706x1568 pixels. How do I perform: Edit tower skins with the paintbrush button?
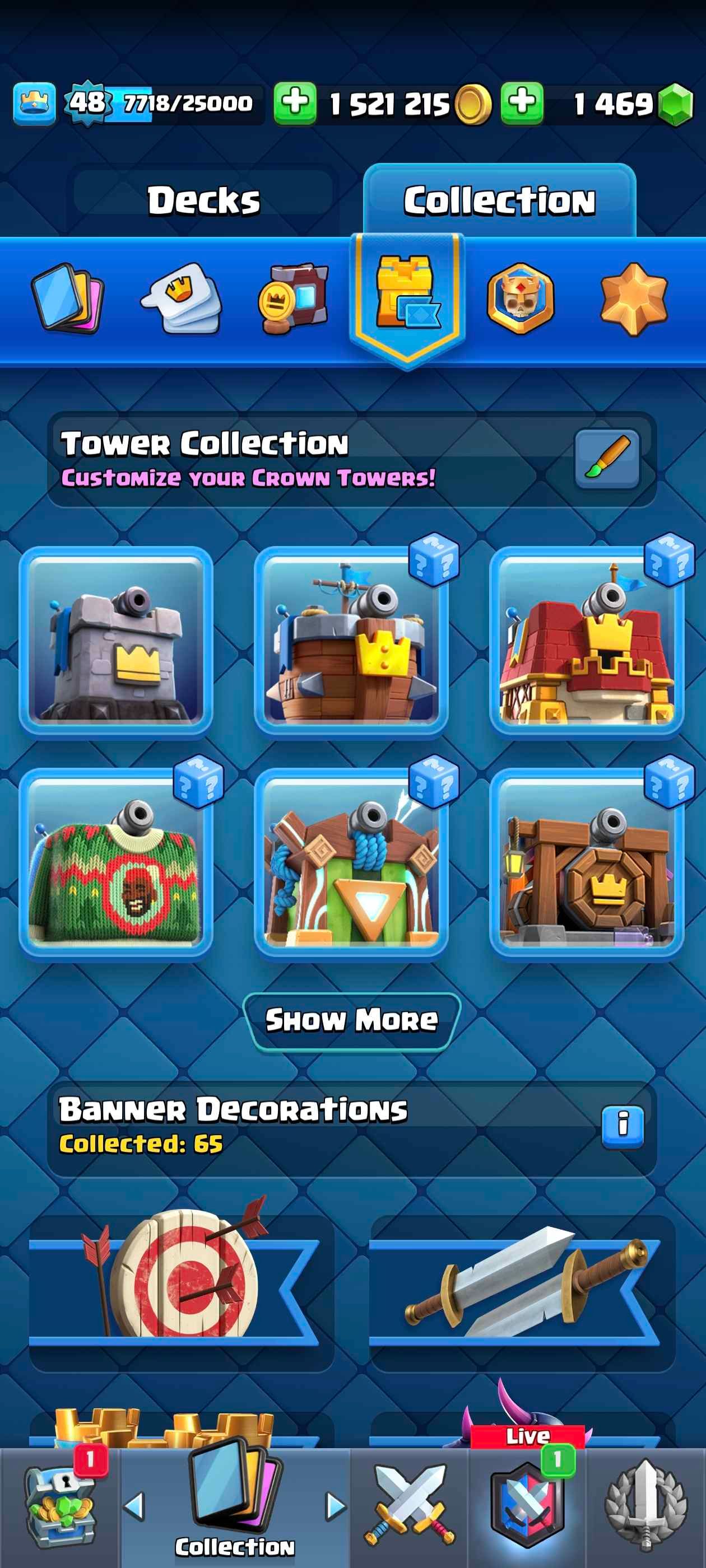607,459
